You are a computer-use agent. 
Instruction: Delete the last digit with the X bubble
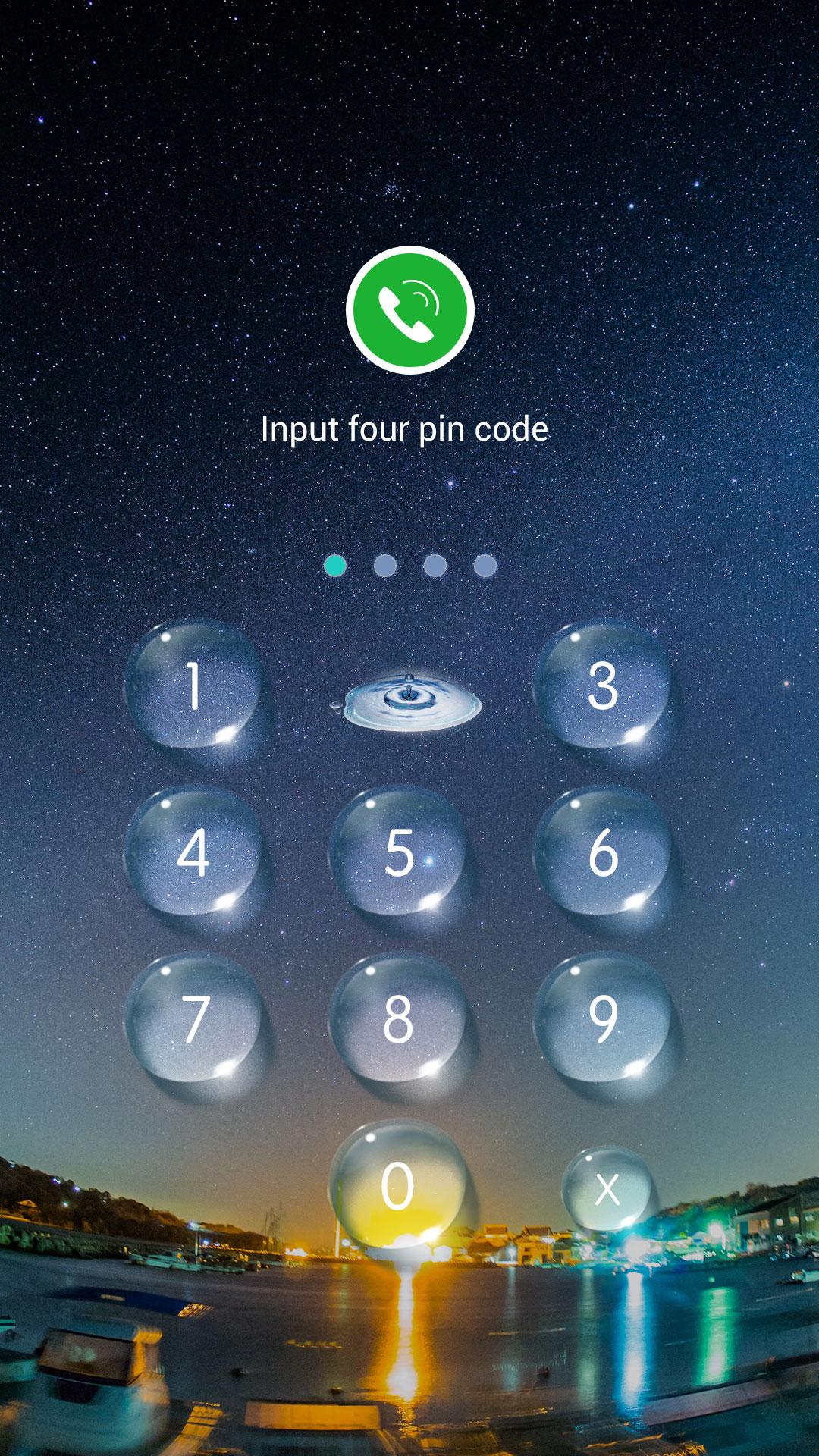coord(607,1189)
